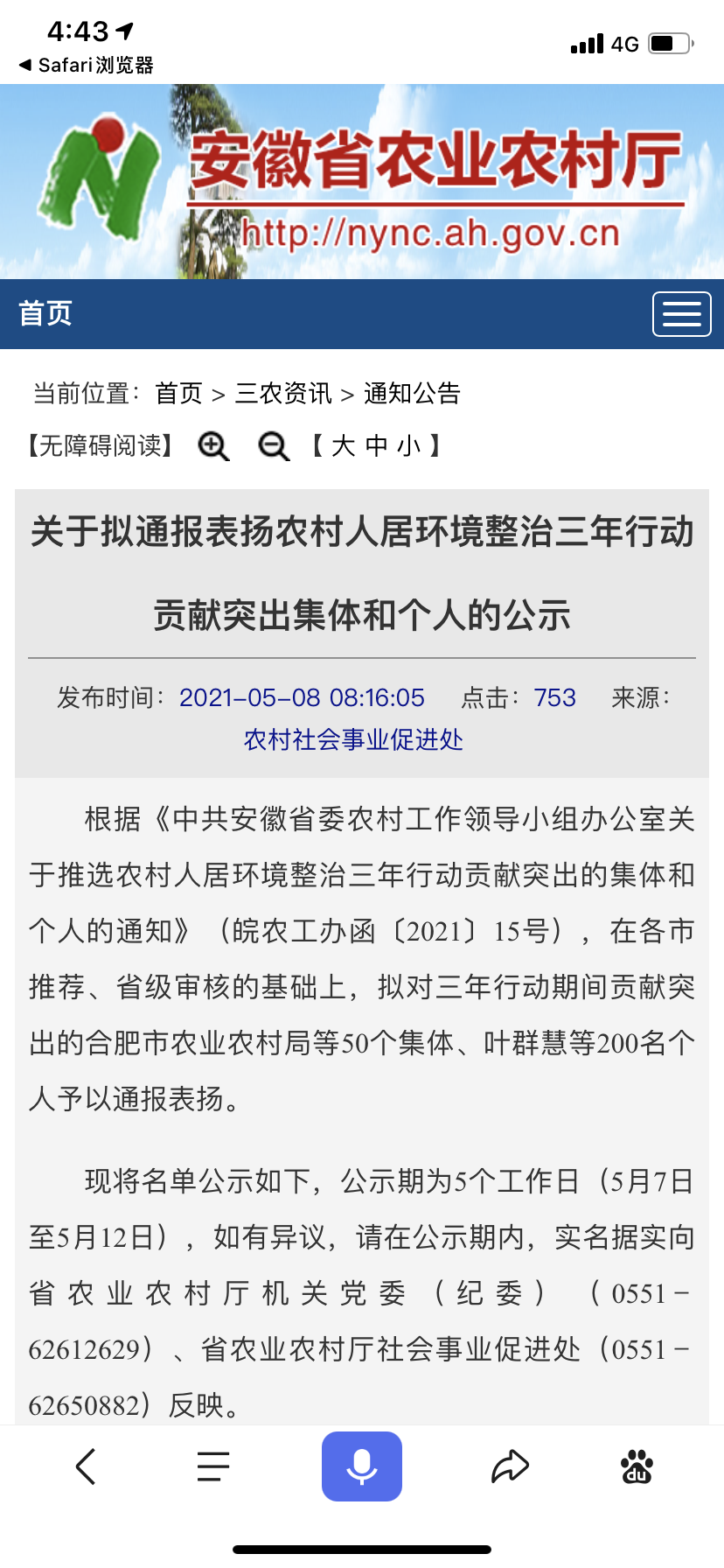Screen dimensions: 724x1568
Task: Zoom in with the magnifier plus icon
Action: point(213,446)
